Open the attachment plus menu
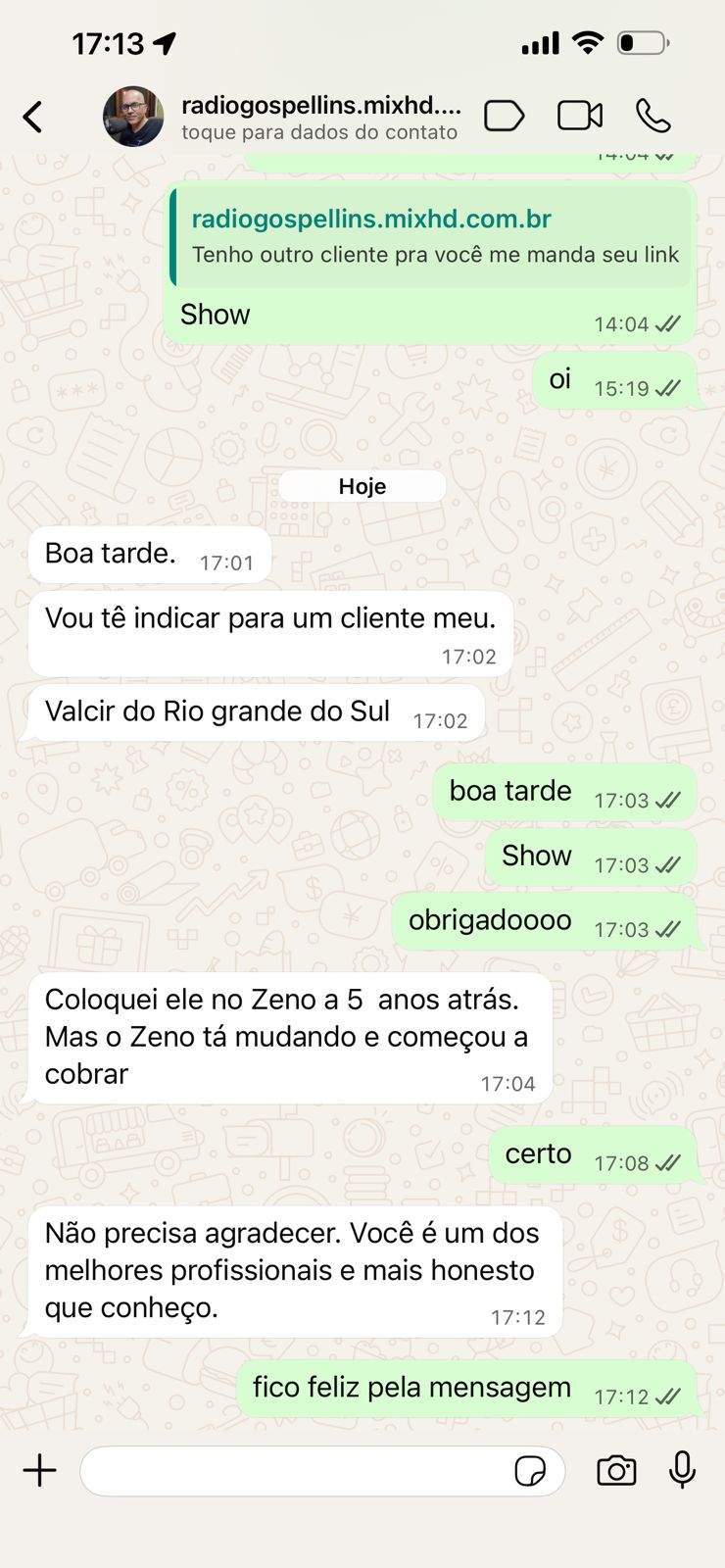 coord(40,1471)
